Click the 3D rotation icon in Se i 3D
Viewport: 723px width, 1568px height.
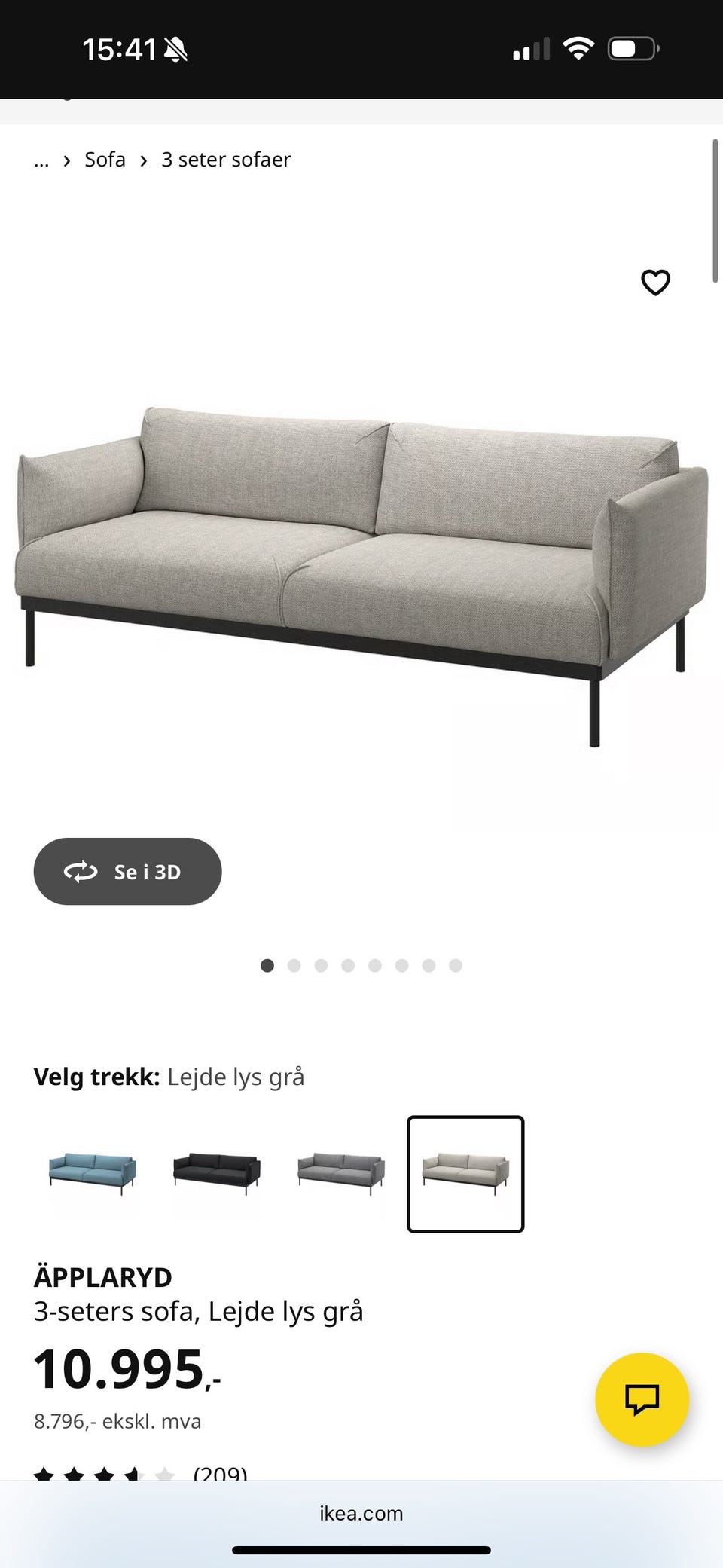81,872
